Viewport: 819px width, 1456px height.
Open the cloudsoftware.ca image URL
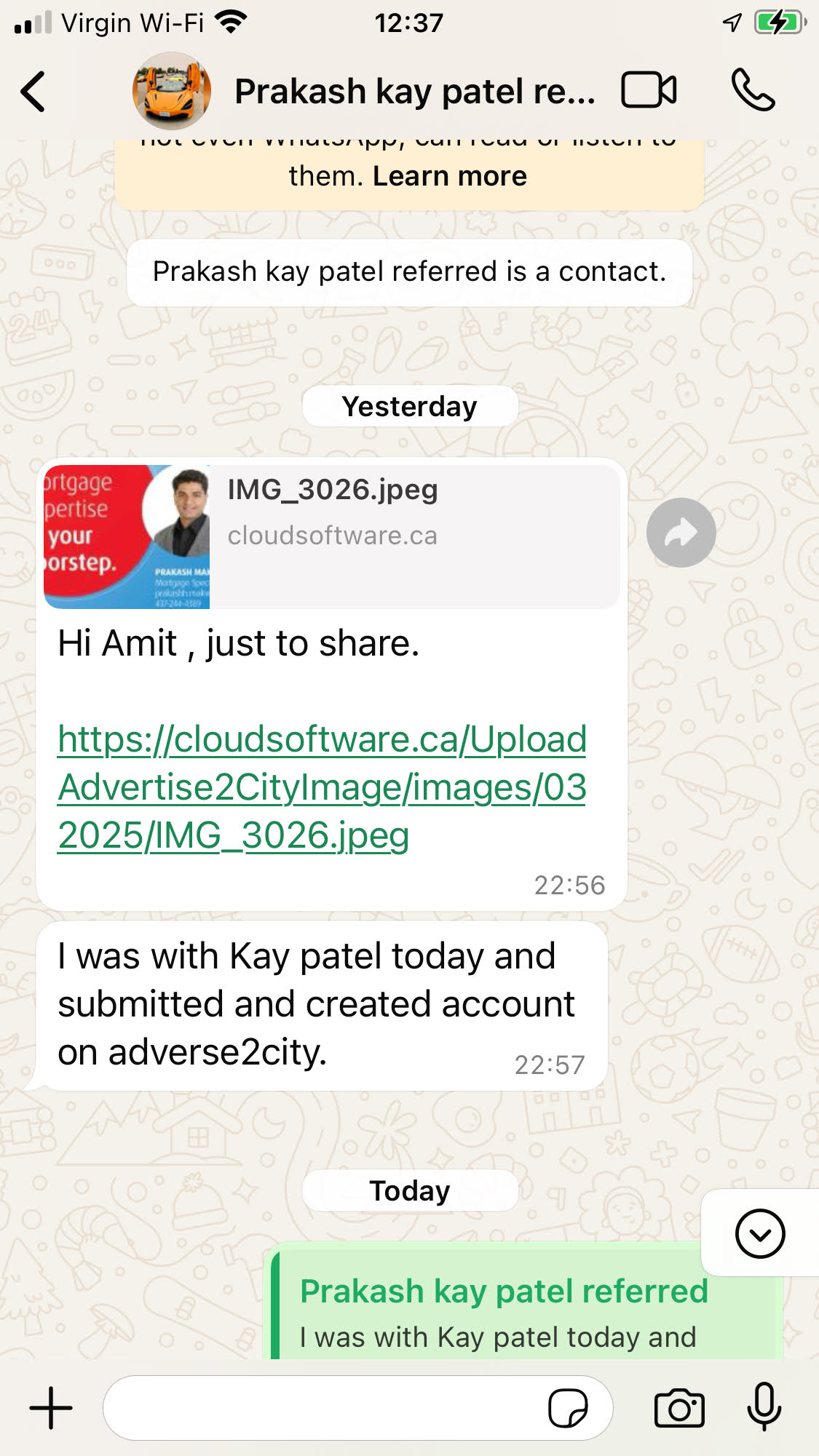[322, 787]
